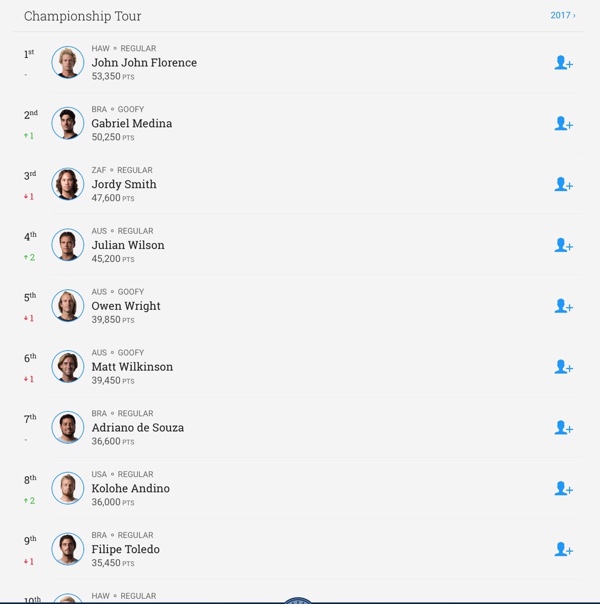This screenshot has height=604, width=600.
Task: Open Gabriel Medina's profile
Action: (131, 124)
